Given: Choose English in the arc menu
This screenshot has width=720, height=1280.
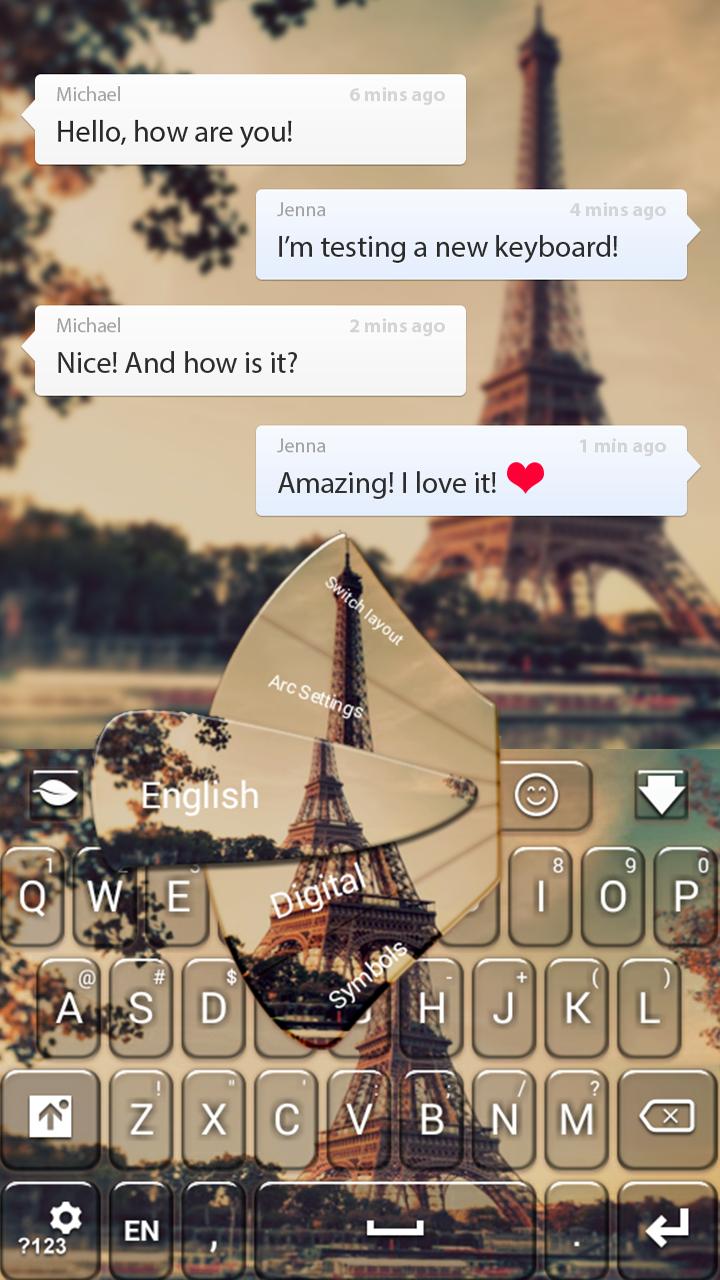Looking at the screenshot, I should coord(200,795).
